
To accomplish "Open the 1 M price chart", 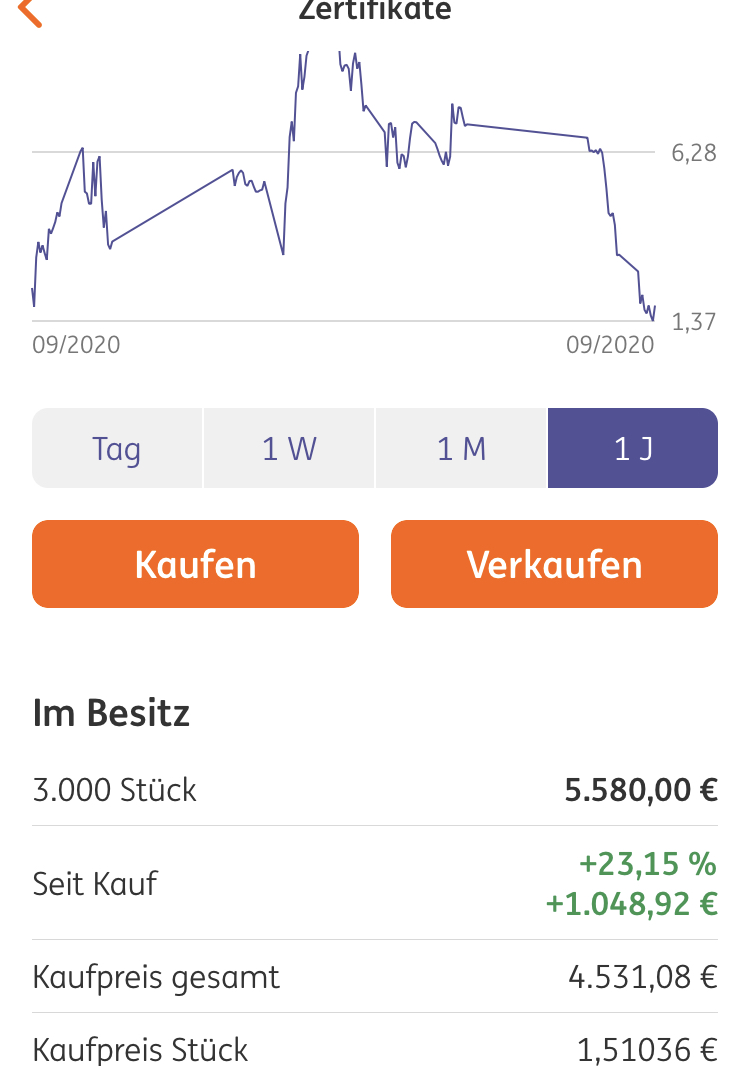I will coord(461,447).
